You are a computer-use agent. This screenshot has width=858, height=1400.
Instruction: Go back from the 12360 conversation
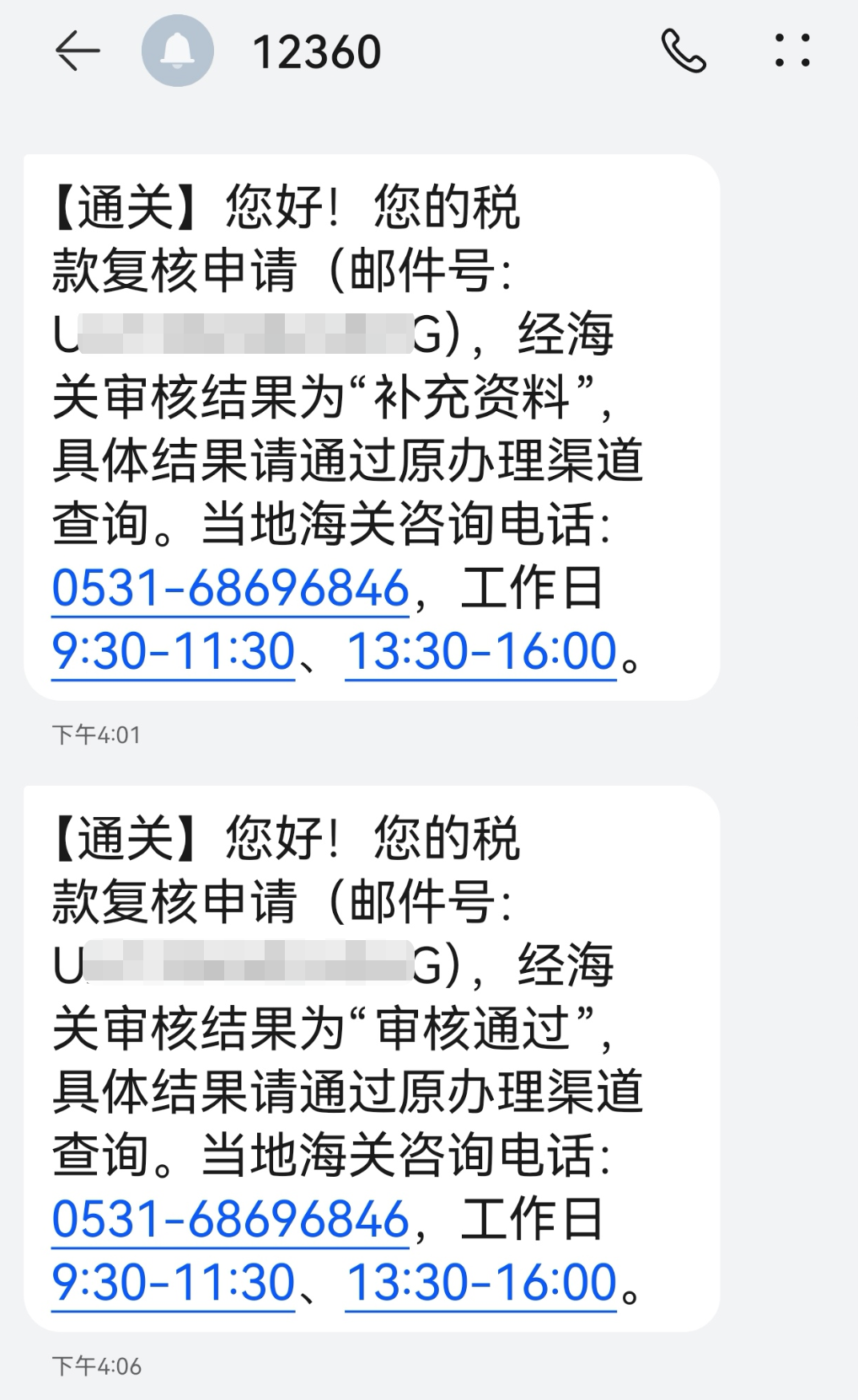(78, 51)
